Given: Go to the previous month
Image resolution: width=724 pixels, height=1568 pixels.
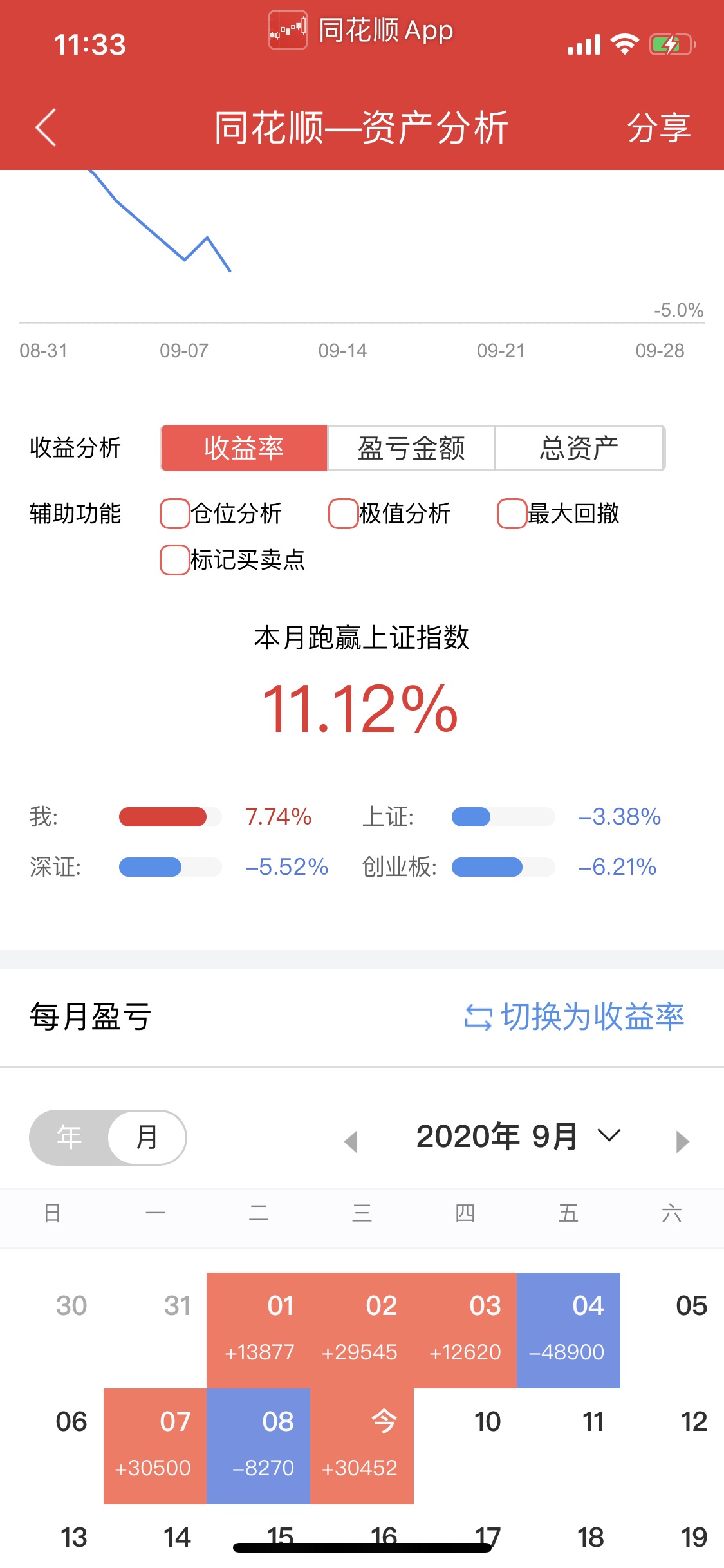Looking at the screenshot, I should point(351,1141).
